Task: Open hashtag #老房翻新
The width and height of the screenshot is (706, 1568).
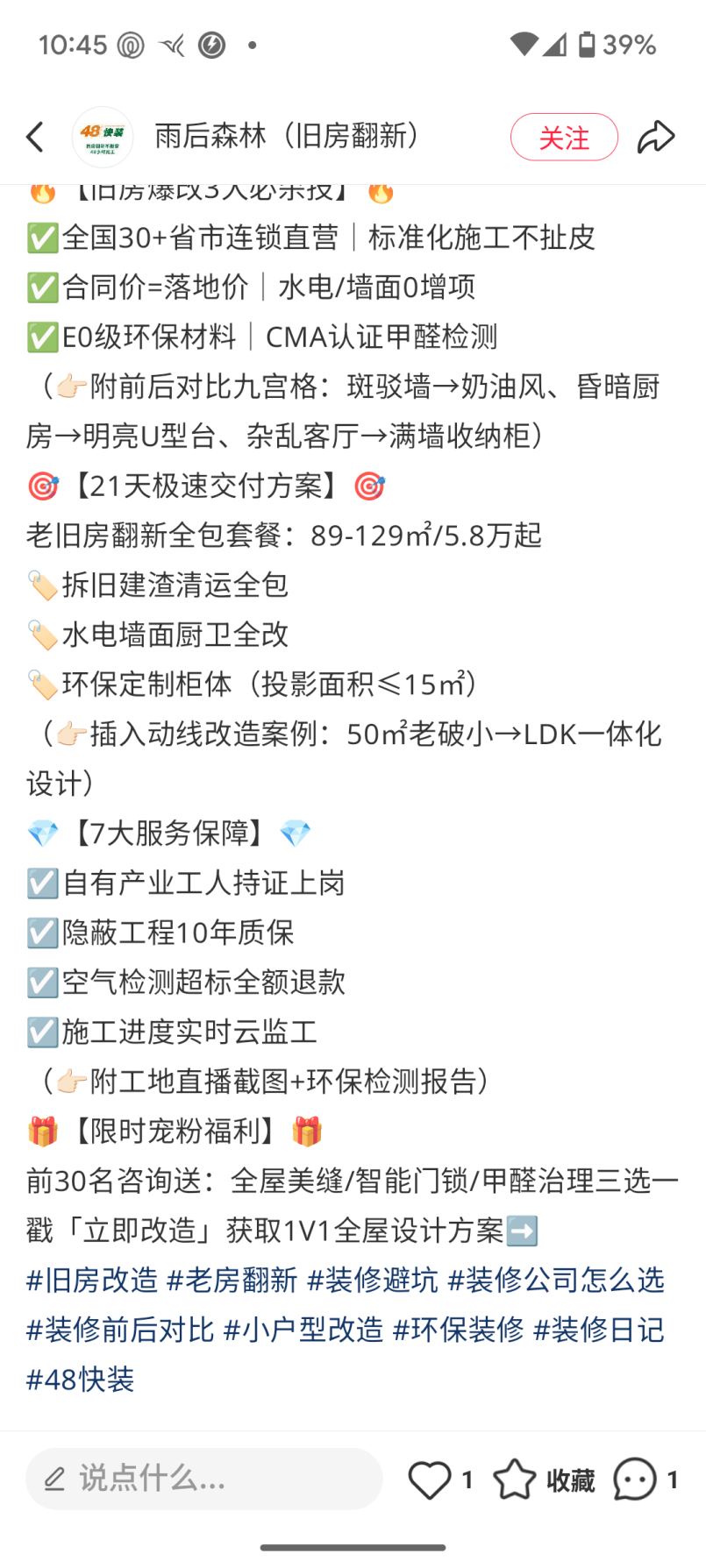Action: tap(232, 1281)
